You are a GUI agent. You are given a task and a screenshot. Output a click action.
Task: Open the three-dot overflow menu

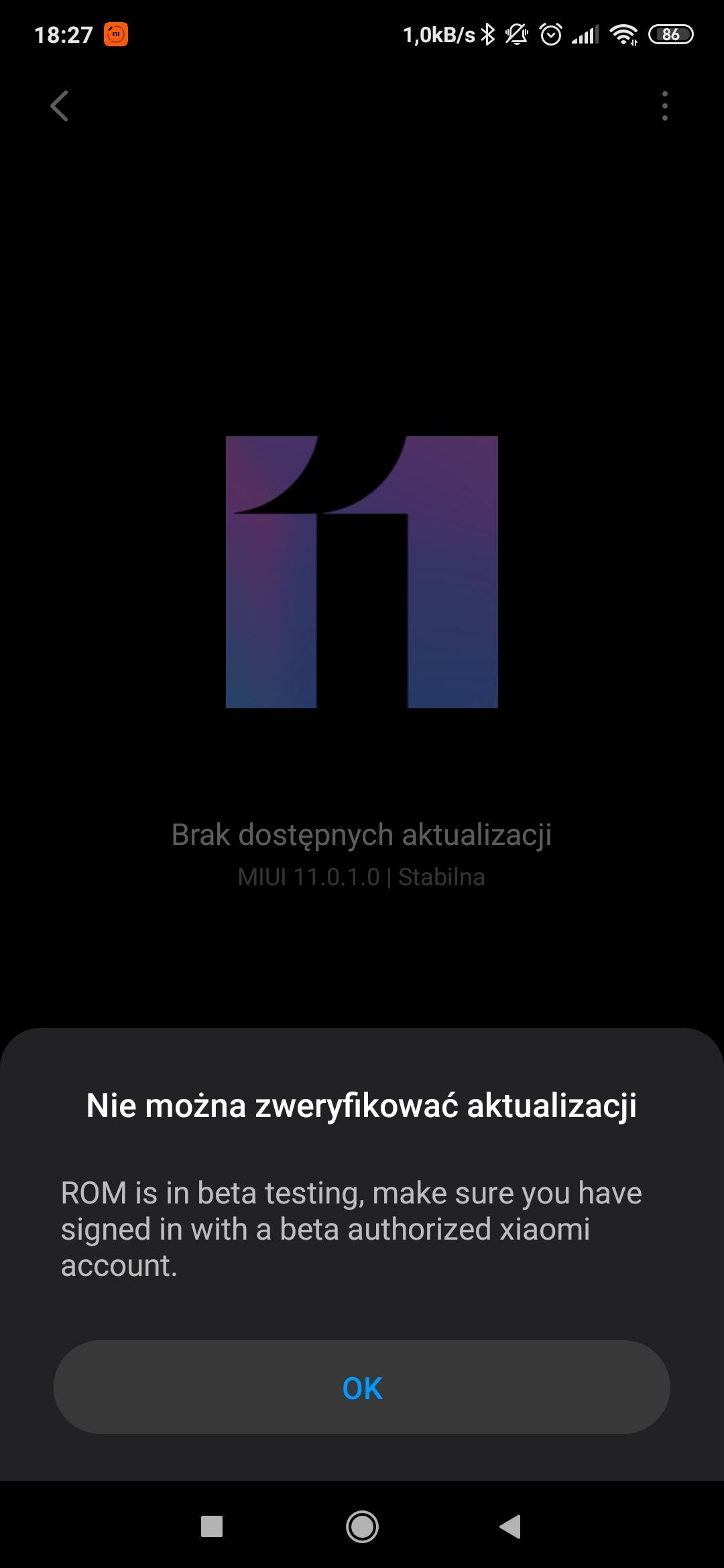tap(664, 106)
